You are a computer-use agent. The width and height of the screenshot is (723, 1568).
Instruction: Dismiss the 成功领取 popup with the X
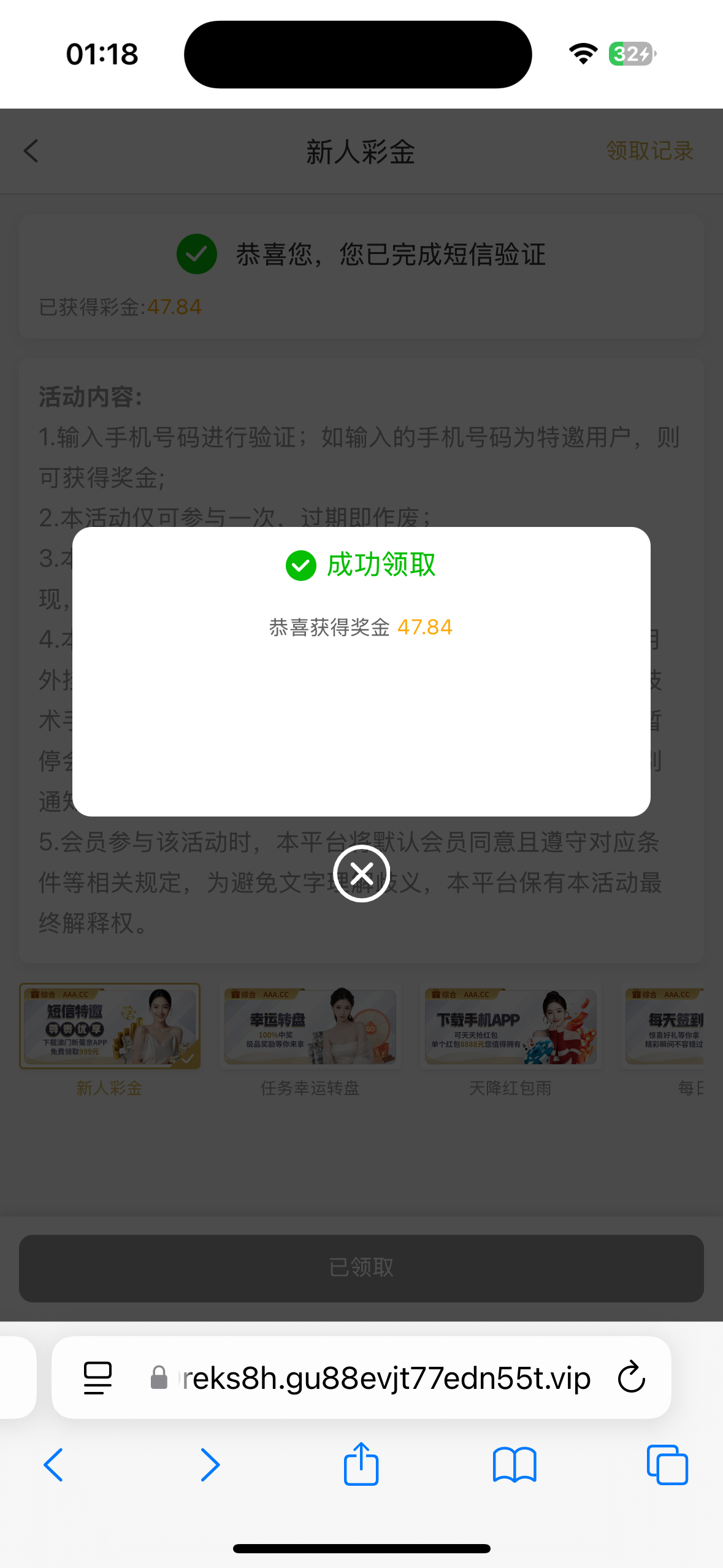361,873
